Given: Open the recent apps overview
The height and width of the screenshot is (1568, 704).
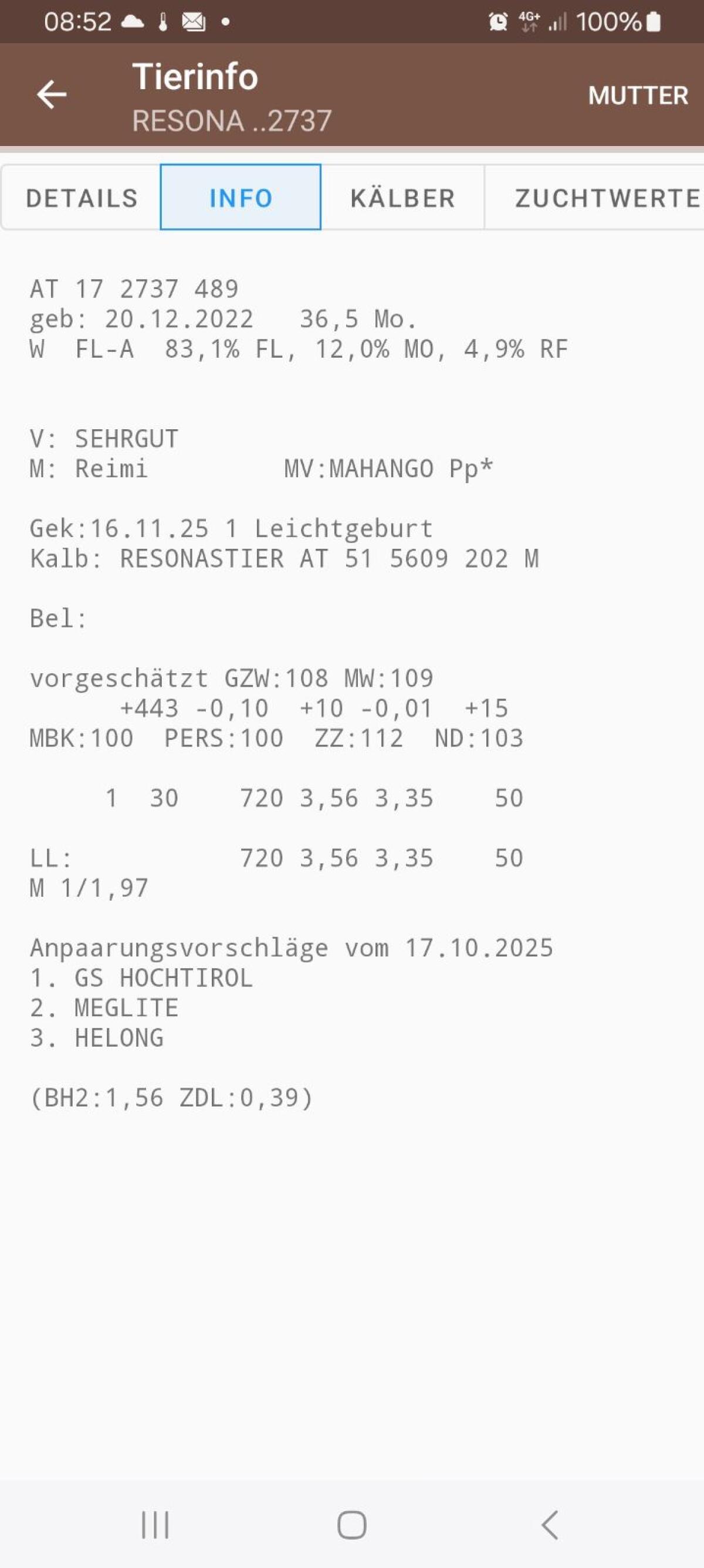Looking at the screenshot, I should [155, 1525].
